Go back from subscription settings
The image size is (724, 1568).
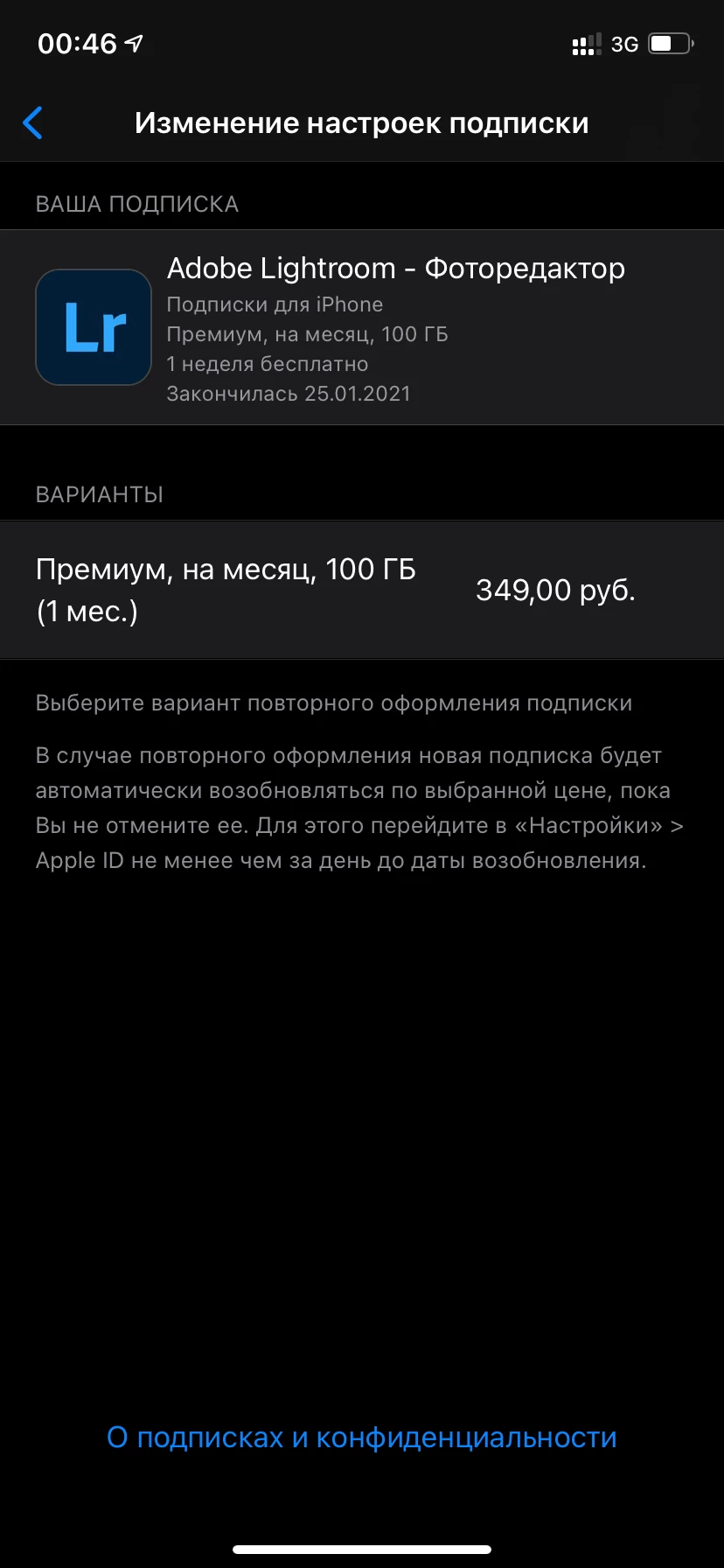pyautogui.click(x=33, y=123)
